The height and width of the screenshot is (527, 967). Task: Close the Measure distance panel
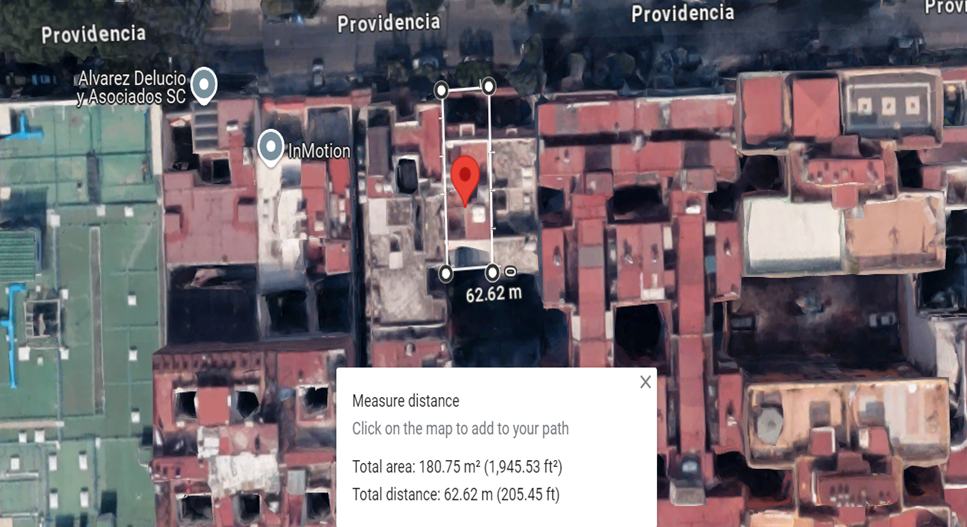(x=645, y=382)
